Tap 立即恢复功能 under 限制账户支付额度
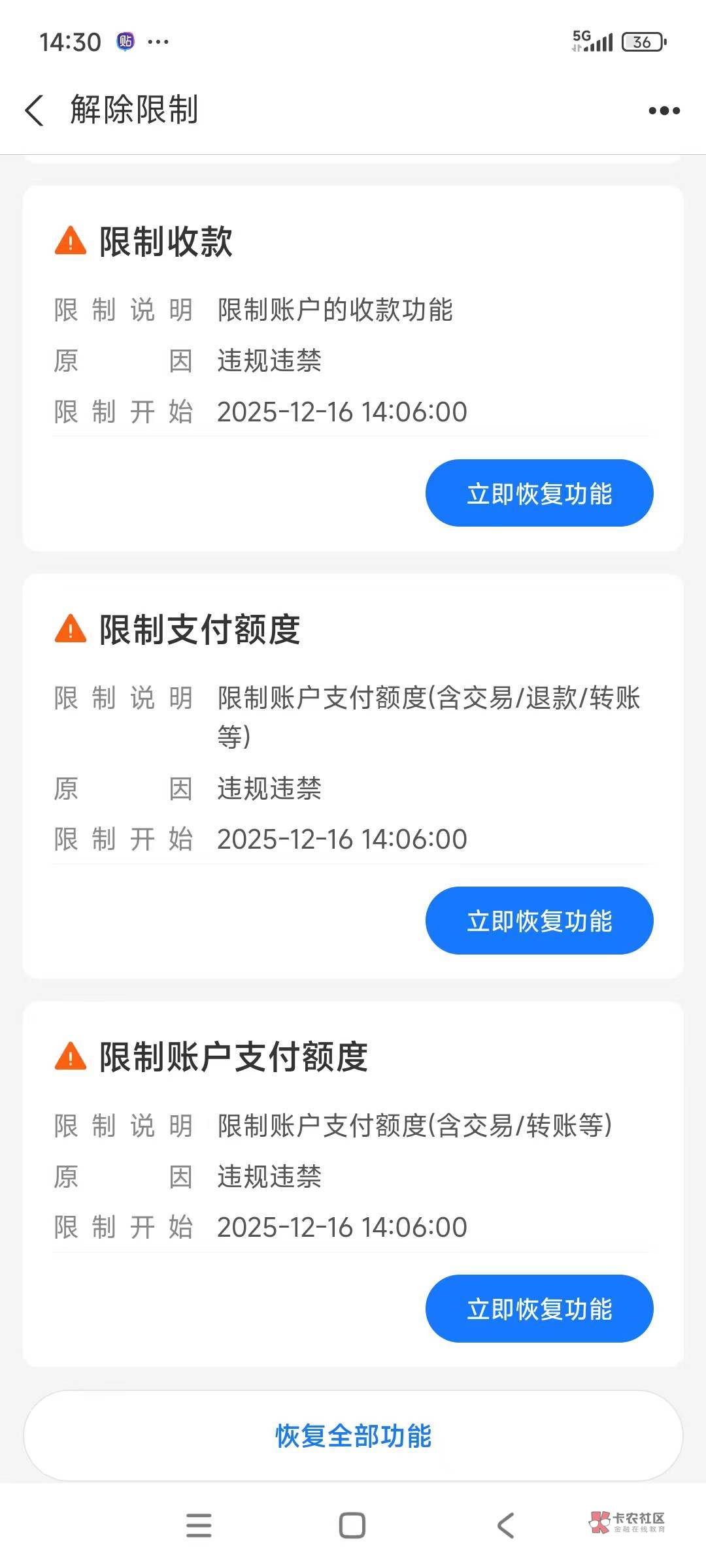The image size is (706, 1568). [x=539, y=1309]
